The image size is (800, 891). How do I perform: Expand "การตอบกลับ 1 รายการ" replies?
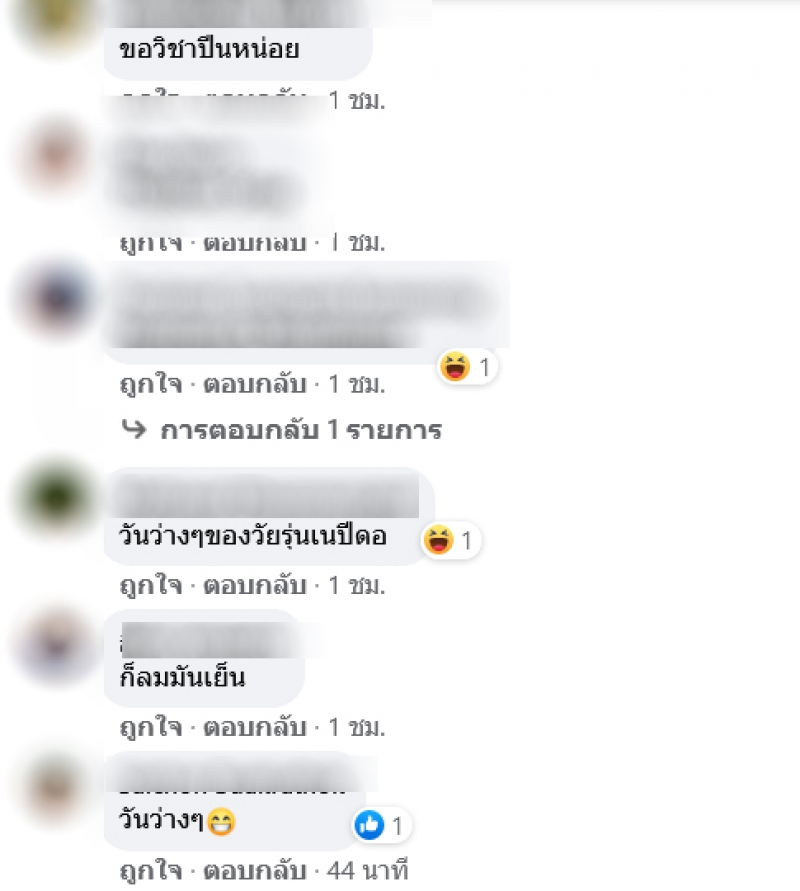coord(300,431)
